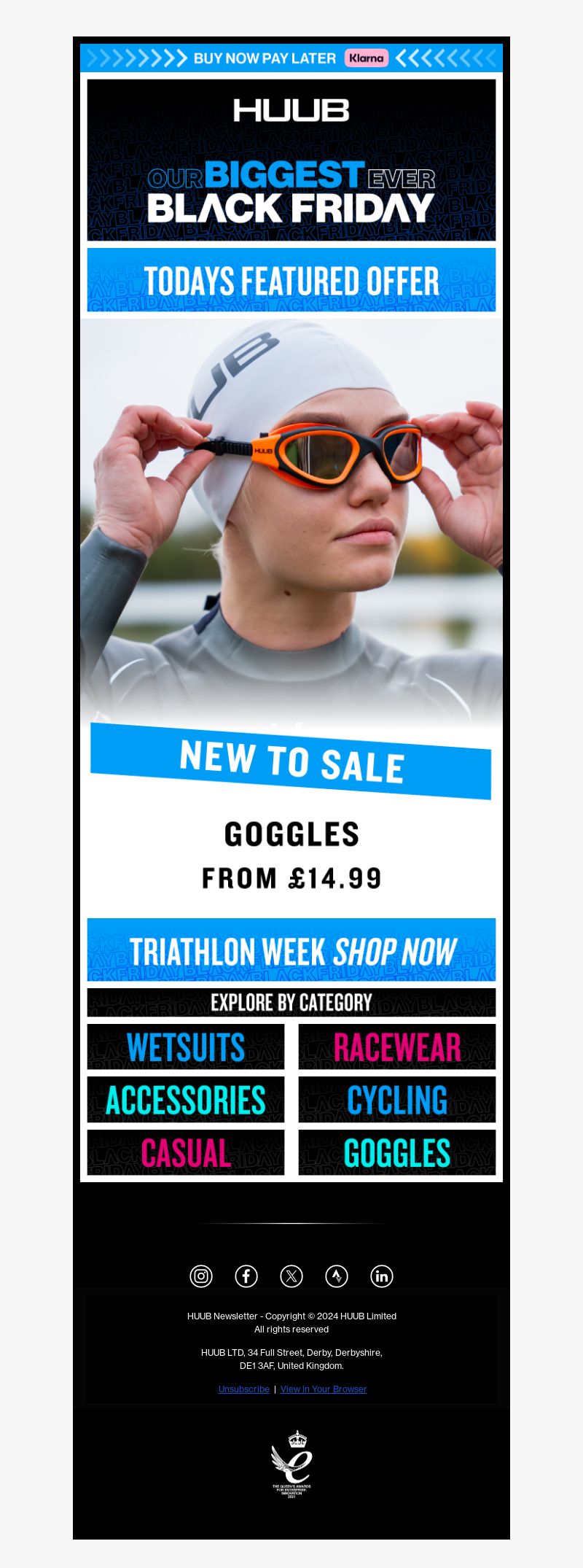Open the Buy Now Pay Later Klarna banner
The image size is (583, 1568).
click(x=291, y=58)
